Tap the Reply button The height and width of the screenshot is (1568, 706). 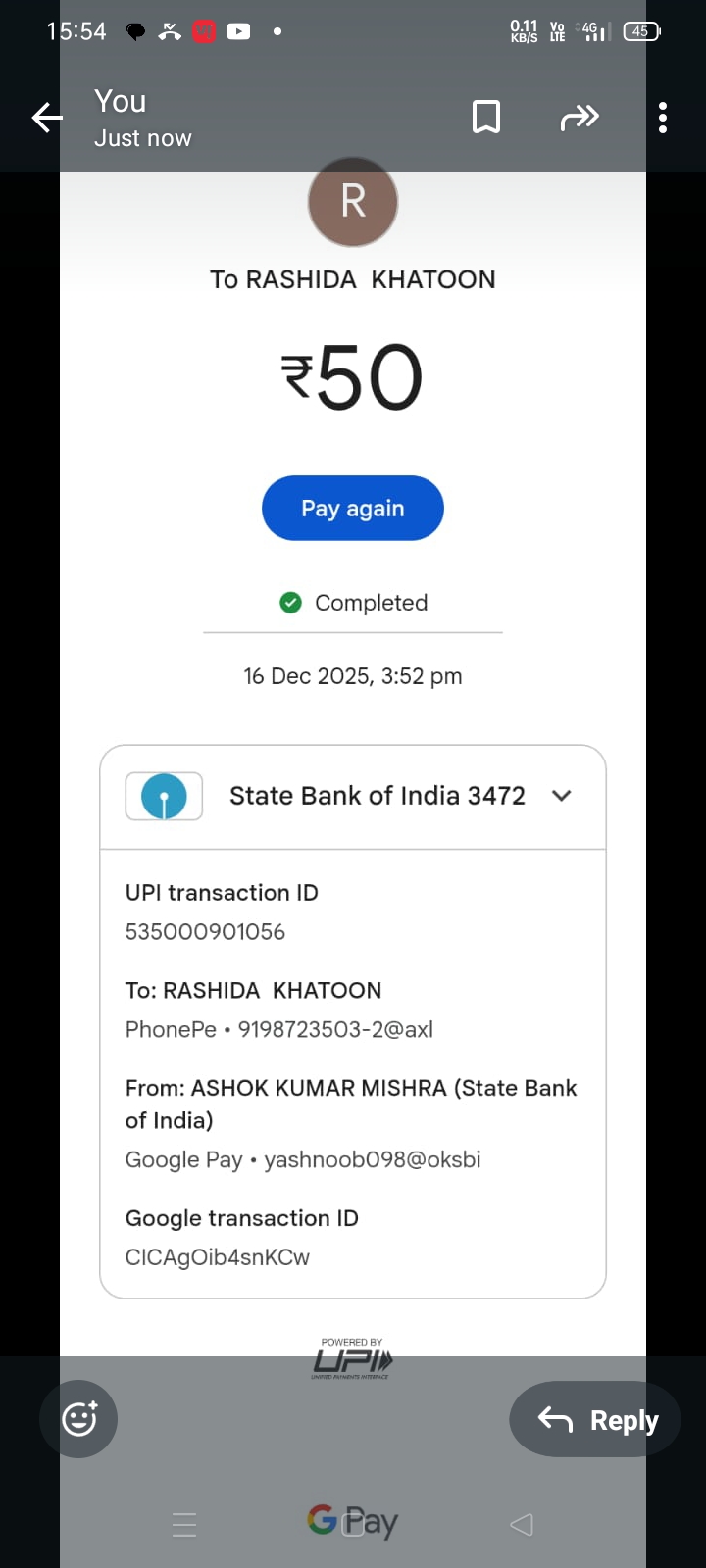(x=598, y=1419)
